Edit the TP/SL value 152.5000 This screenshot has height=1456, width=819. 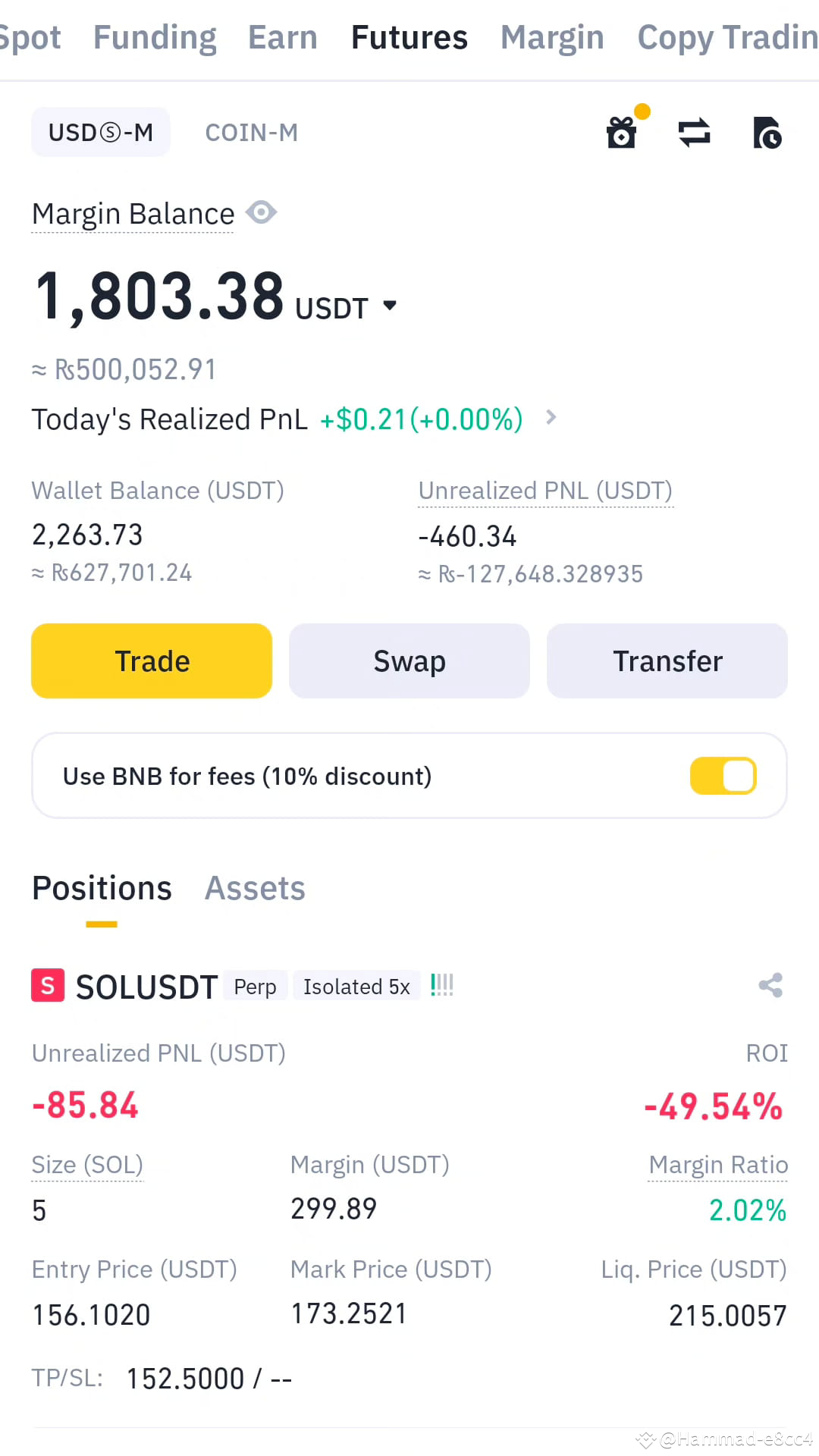click(x=186, y=1378)
